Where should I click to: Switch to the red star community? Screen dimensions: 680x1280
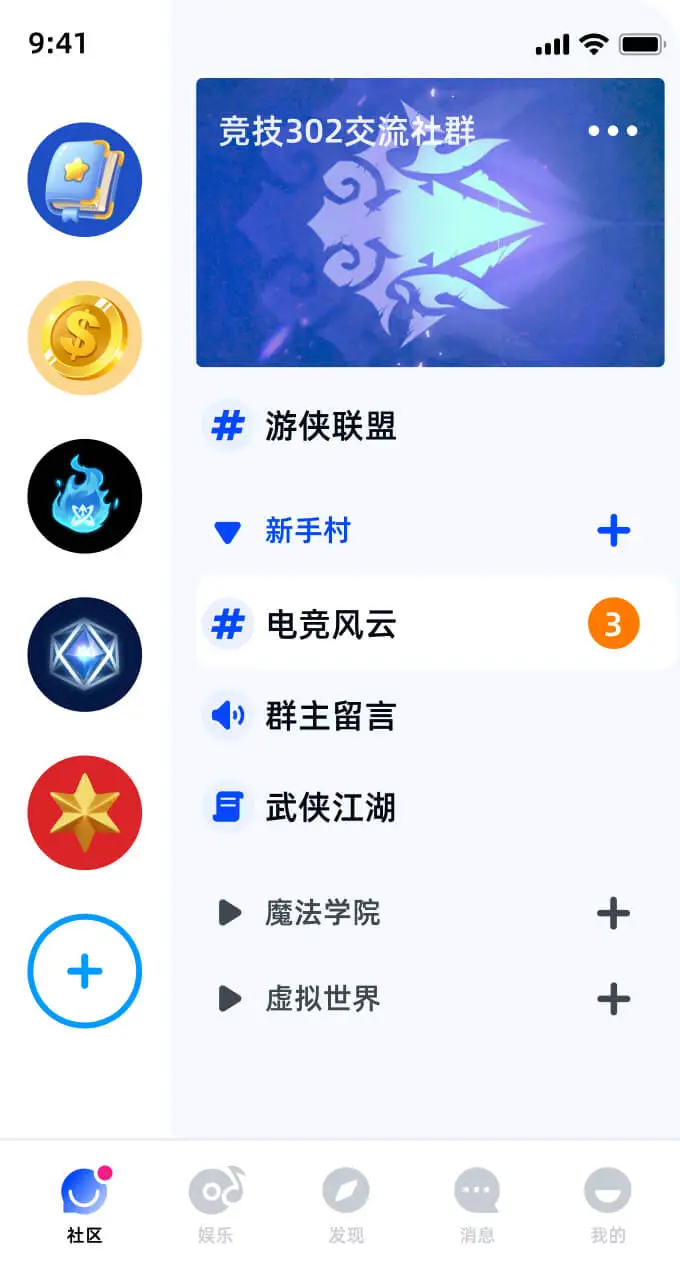pos(85,812)
